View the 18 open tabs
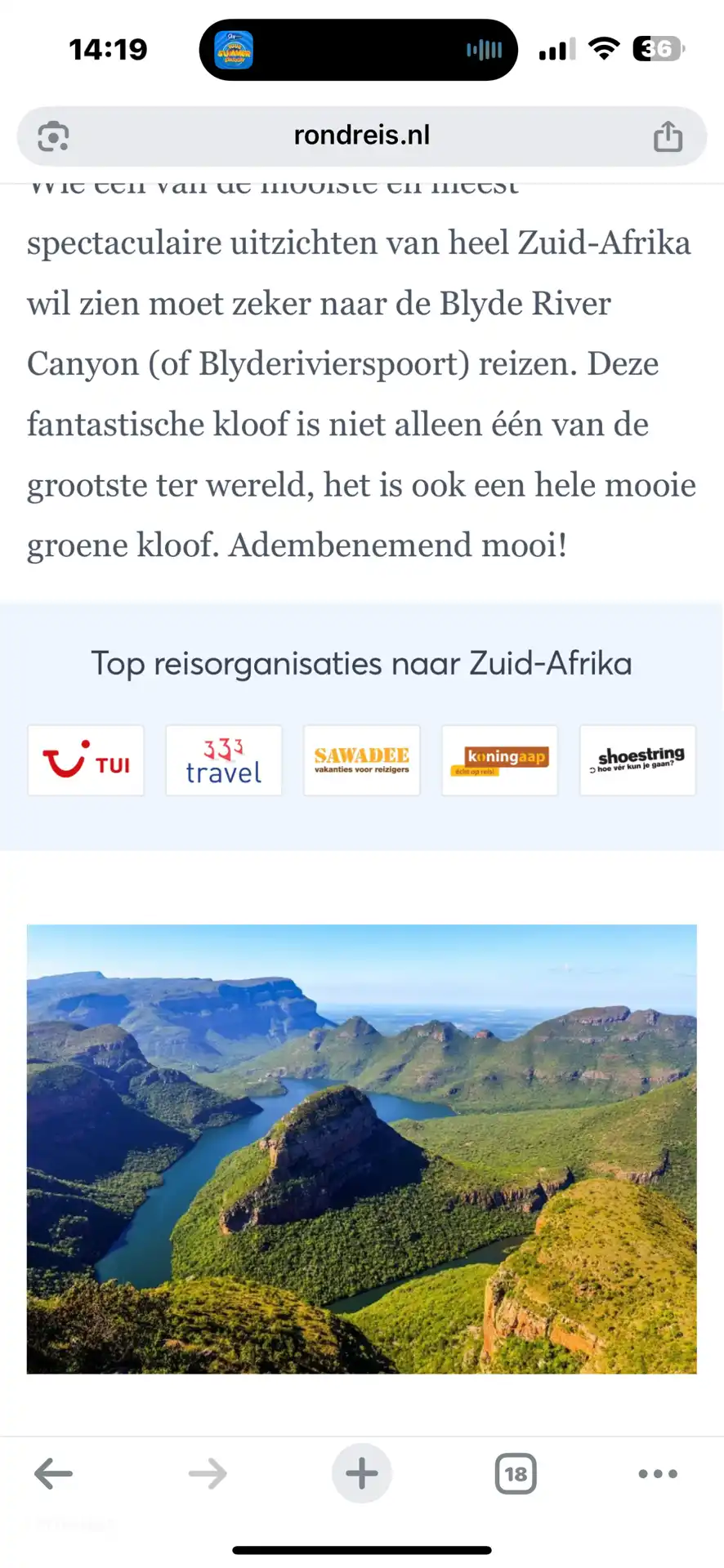 (x=516, y=1474)
